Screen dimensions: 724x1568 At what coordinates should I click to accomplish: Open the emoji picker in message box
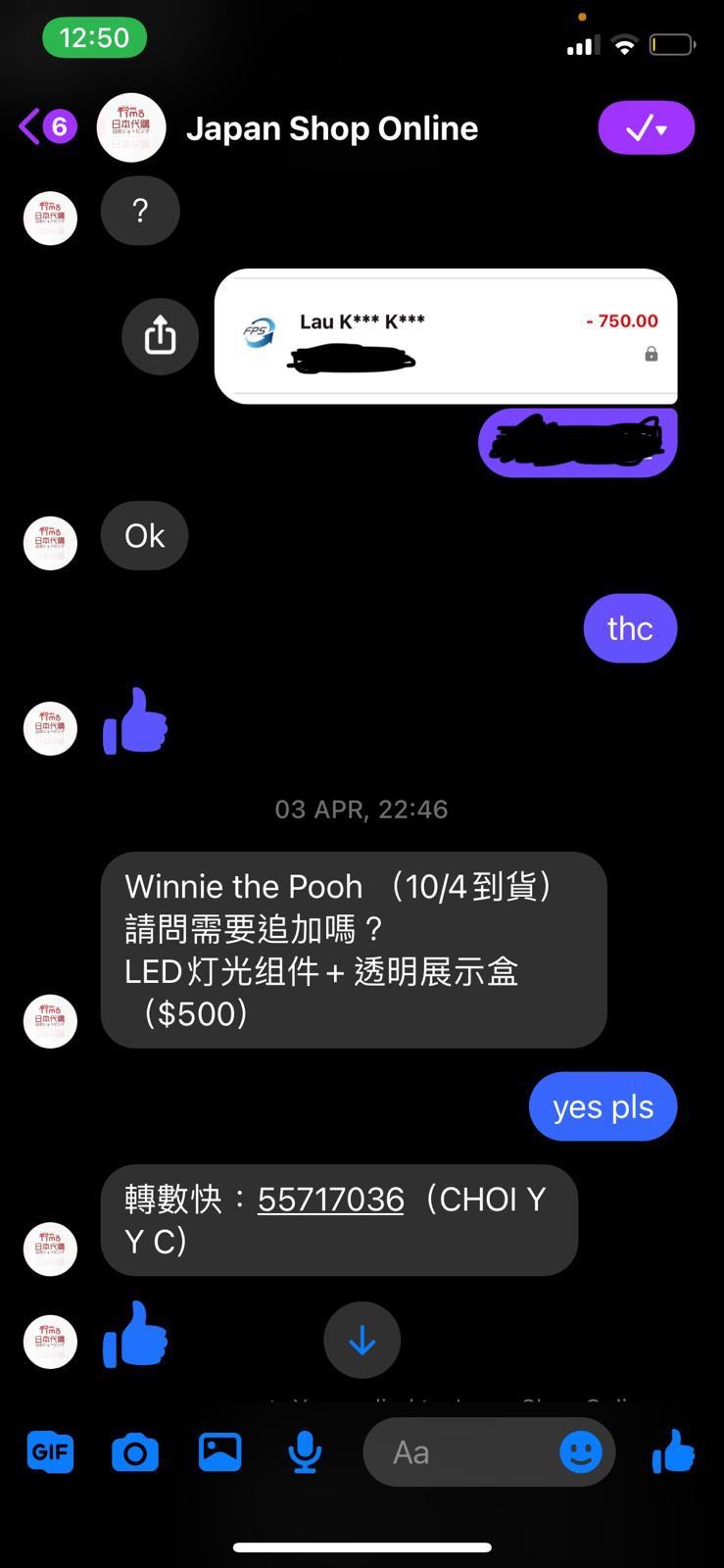click(x=581, y=1451)
